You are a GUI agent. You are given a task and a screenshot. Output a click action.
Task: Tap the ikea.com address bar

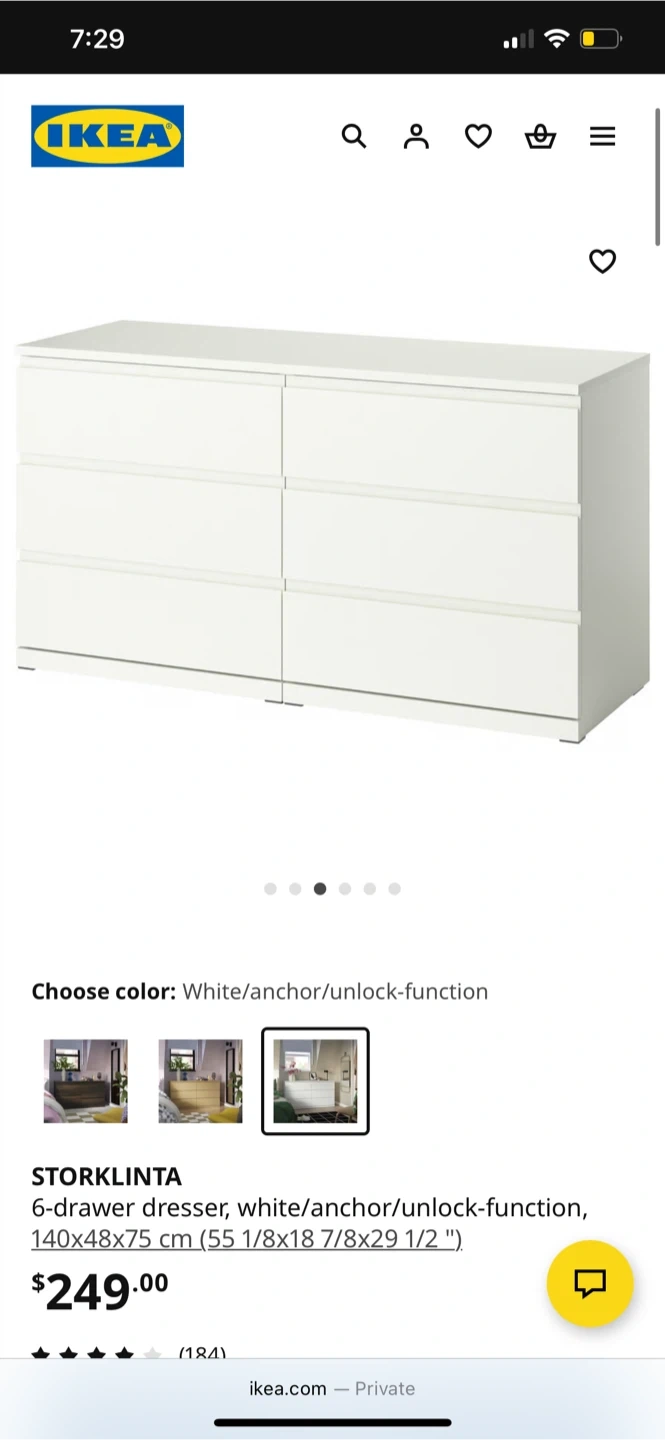332,1388
